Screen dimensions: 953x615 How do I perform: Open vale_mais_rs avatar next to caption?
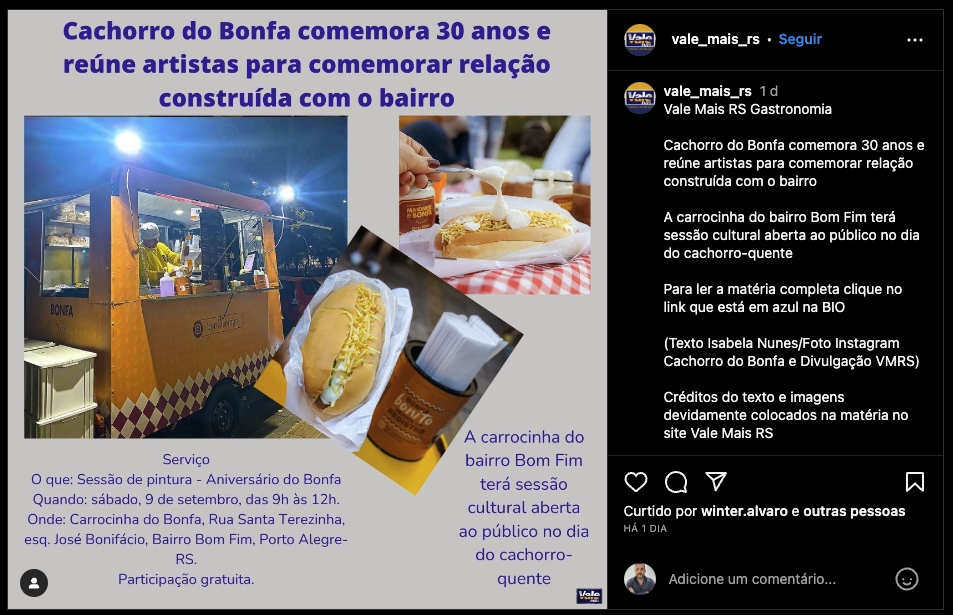[640, 98]
